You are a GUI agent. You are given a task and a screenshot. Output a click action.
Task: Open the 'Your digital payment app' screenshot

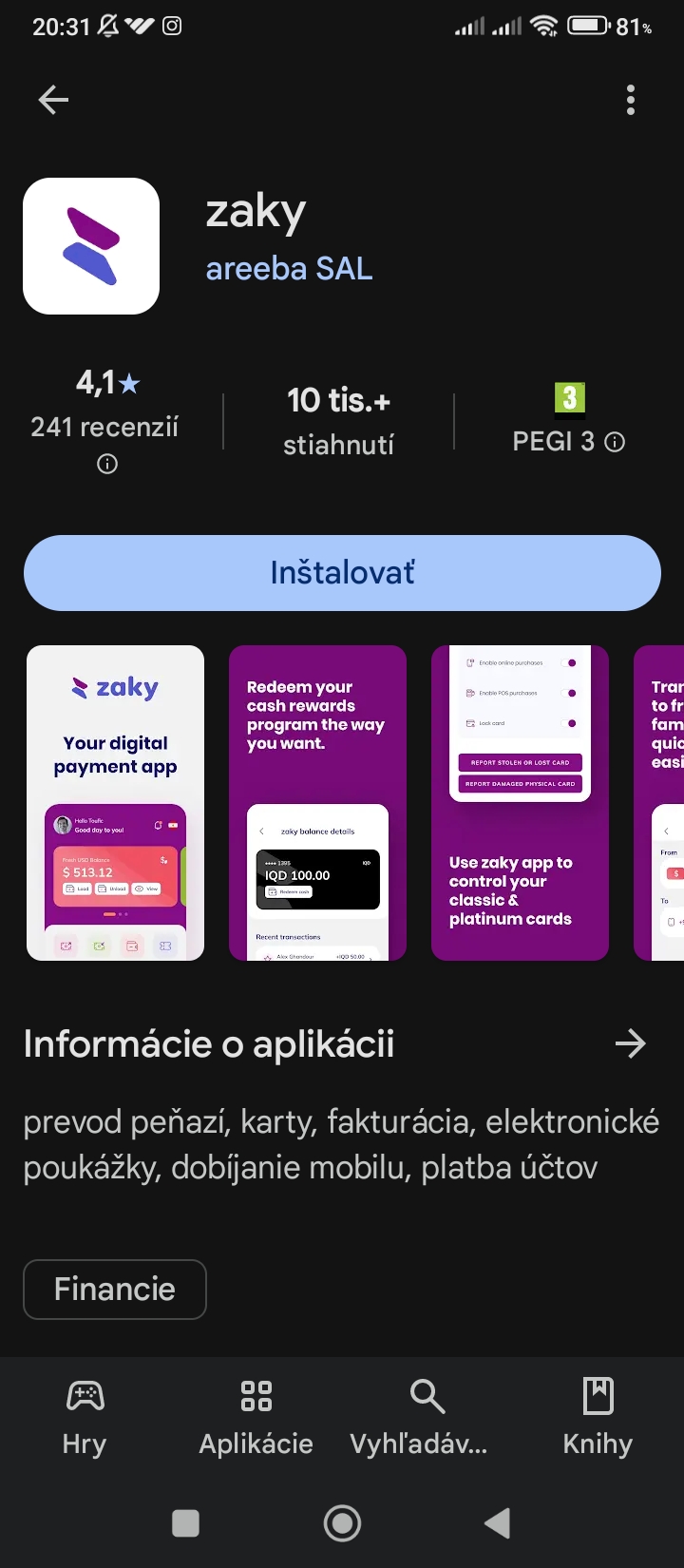click(x=116, y=803)
